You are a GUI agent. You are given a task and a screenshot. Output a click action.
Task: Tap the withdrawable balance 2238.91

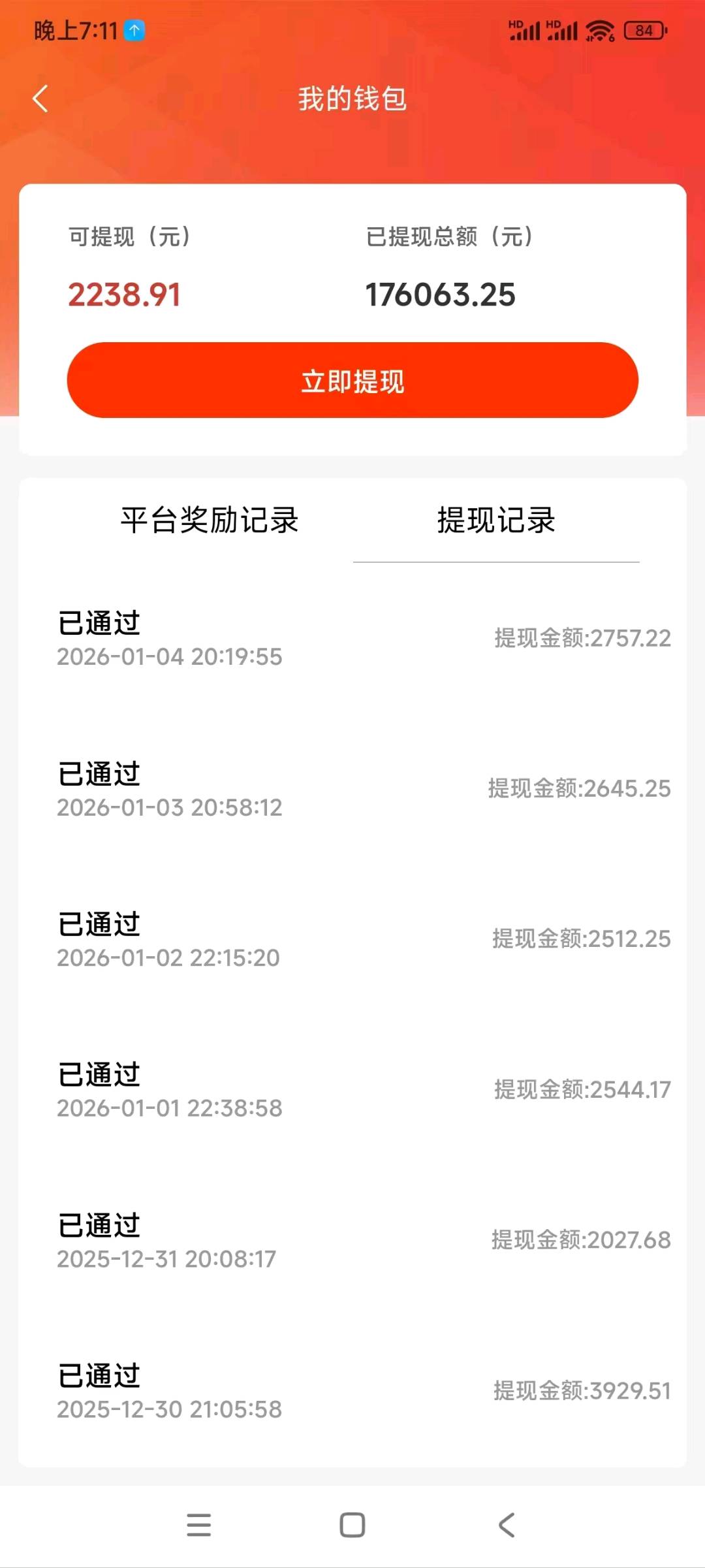coord(125,295)
